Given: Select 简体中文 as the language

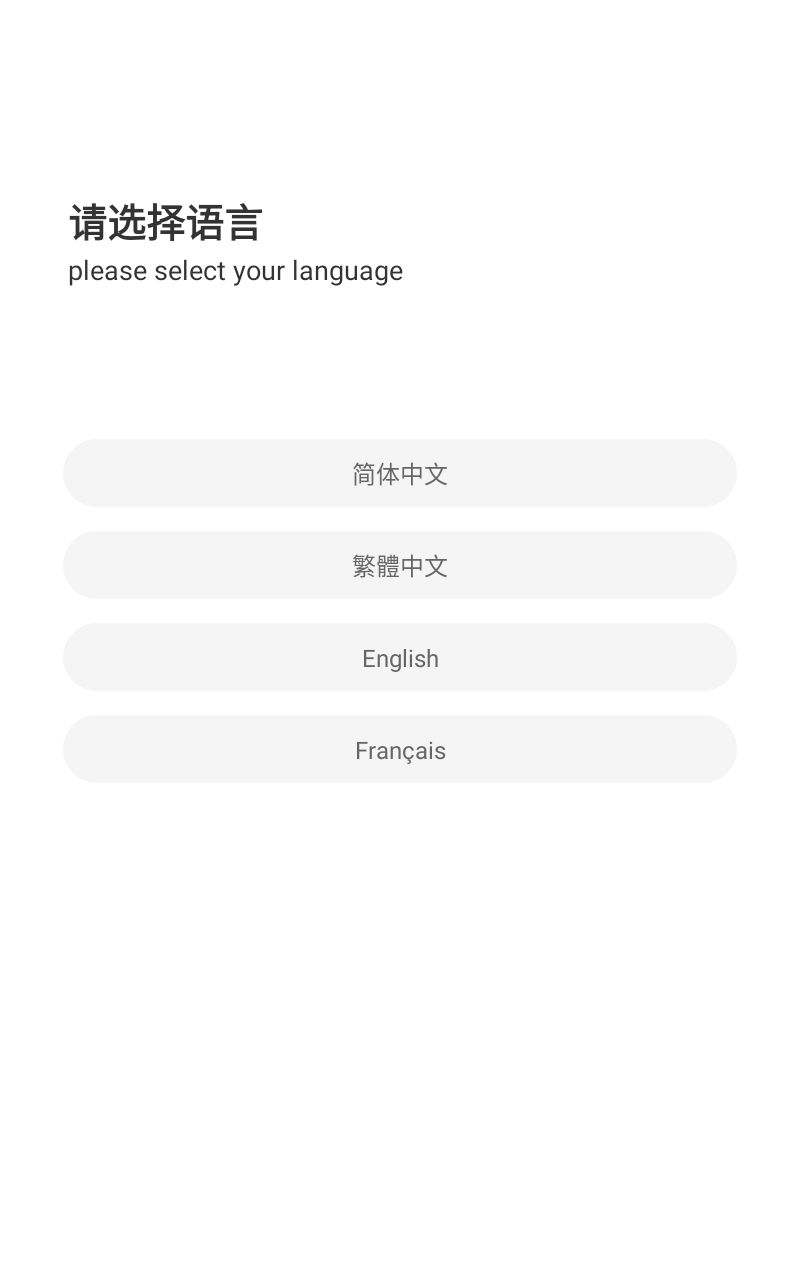Looking at the screenshot, I should tap(400, 473).
